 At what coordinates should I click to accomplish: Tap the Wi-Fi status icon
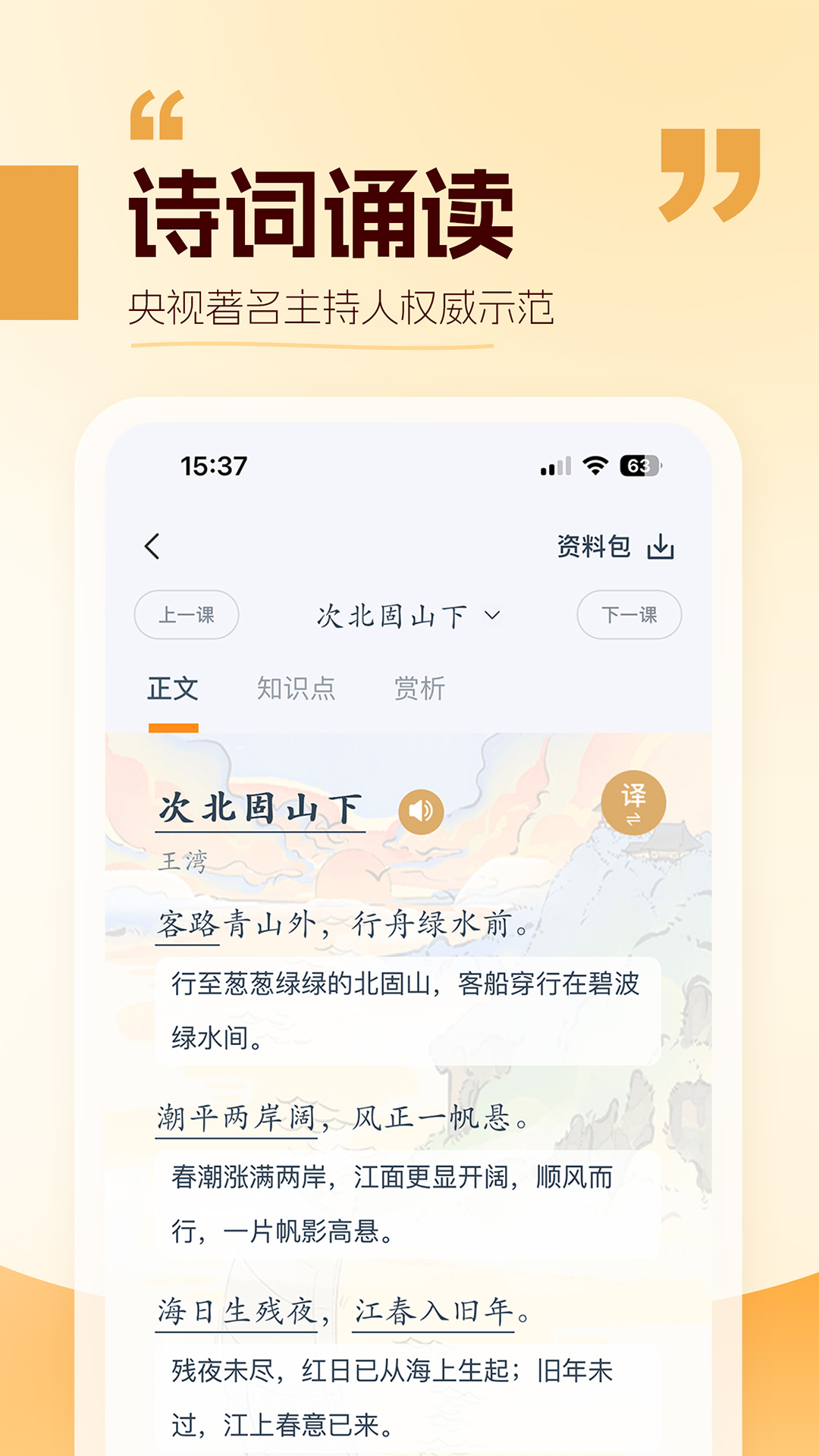pos(595,463)
